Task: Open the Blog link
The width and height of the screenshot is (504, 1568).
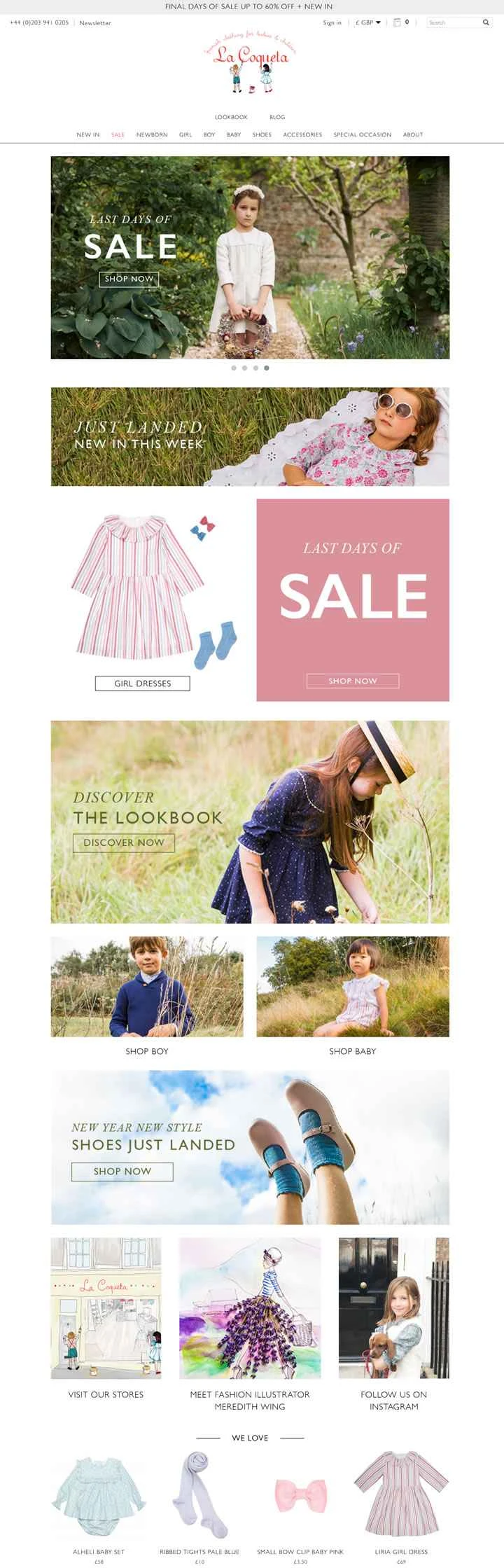Action: pyautogui.click(x=277, y=117)
